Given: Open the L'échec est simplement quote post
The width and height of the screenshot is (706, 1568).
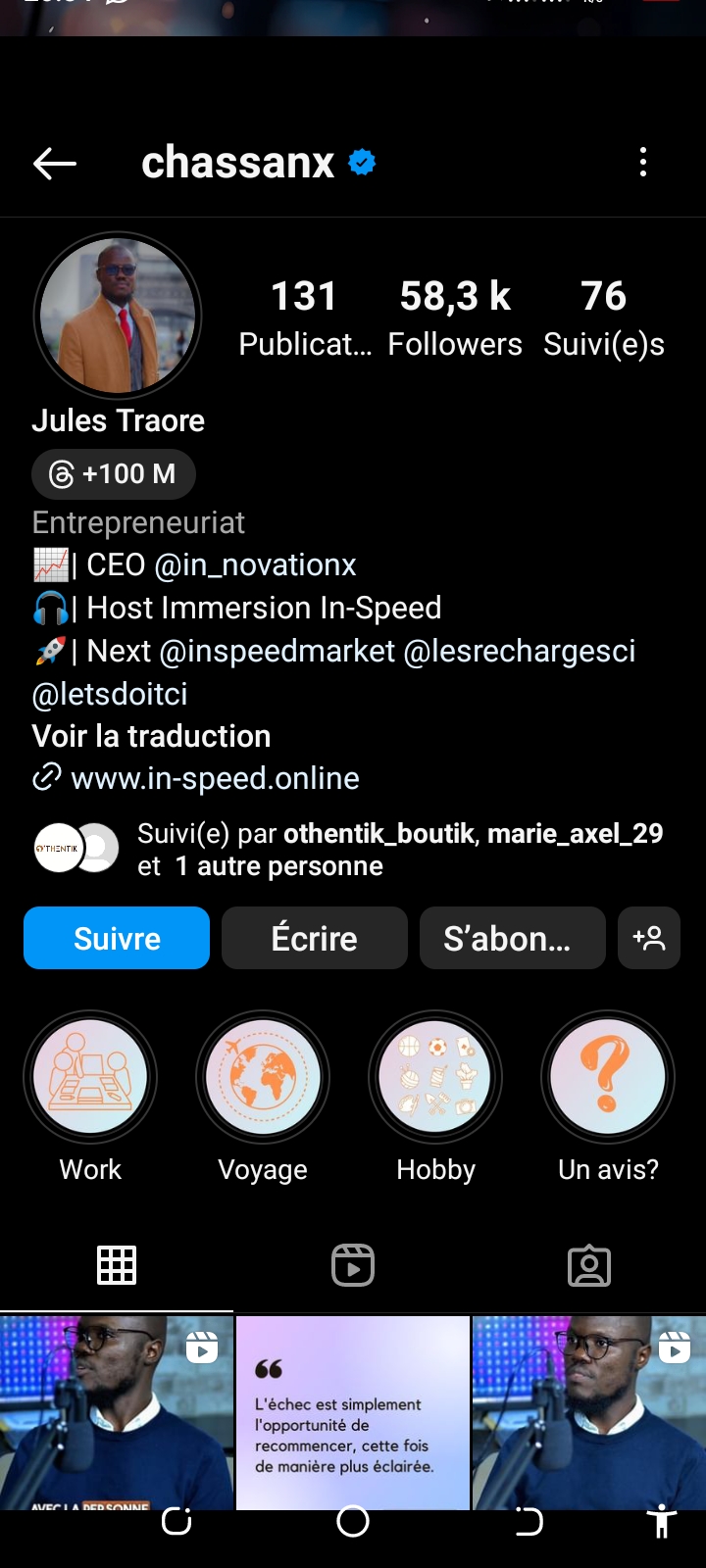Looking at the screenshot, I should (x=353, y=1411).
